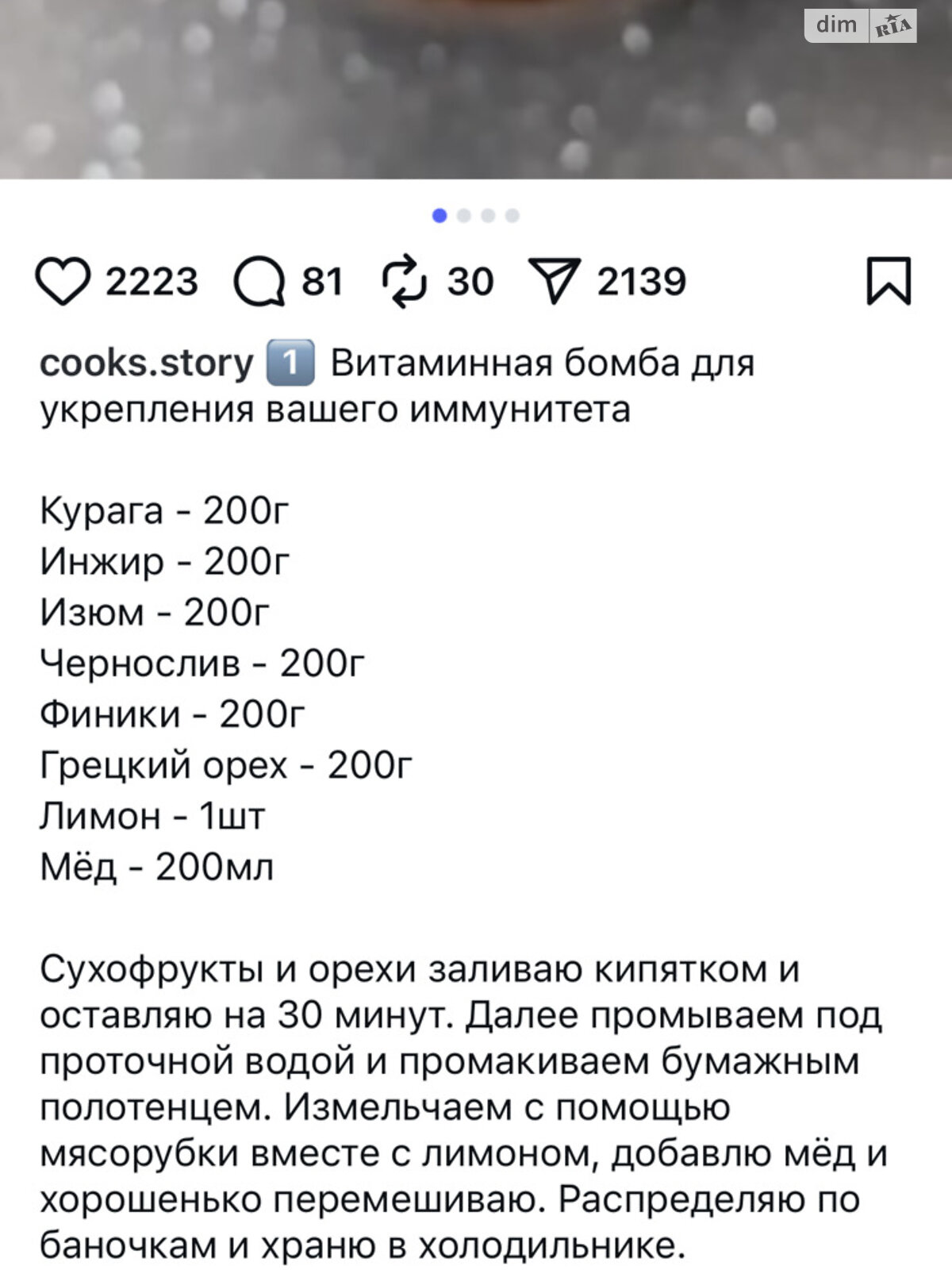952x1270 pixels.
Task: Click the carousel dots progress indicator
Action: (476, 213)
